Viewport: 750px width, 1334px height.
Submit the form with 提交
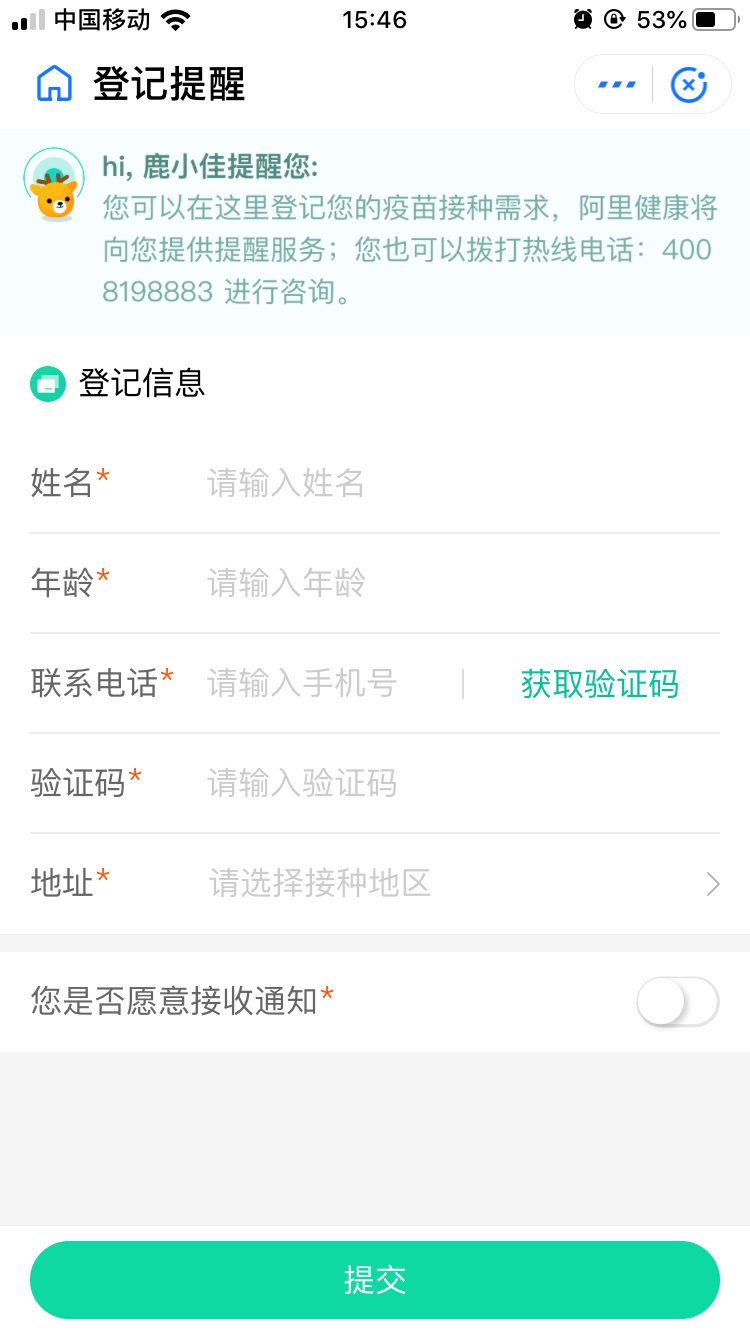pyautogui.click(x=375, y=1279)
